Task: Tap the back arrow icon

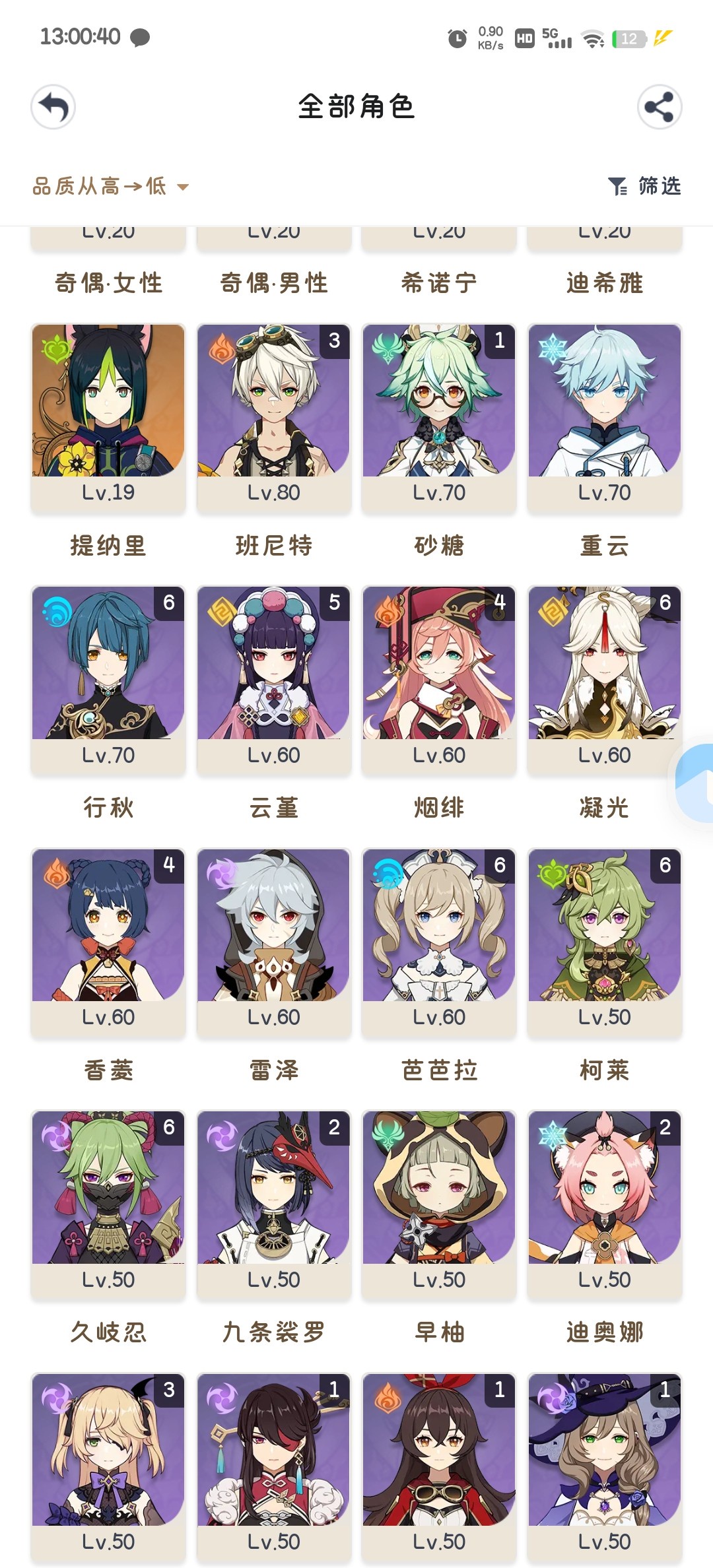Action: pyautogui.click(x=53, y=106)
